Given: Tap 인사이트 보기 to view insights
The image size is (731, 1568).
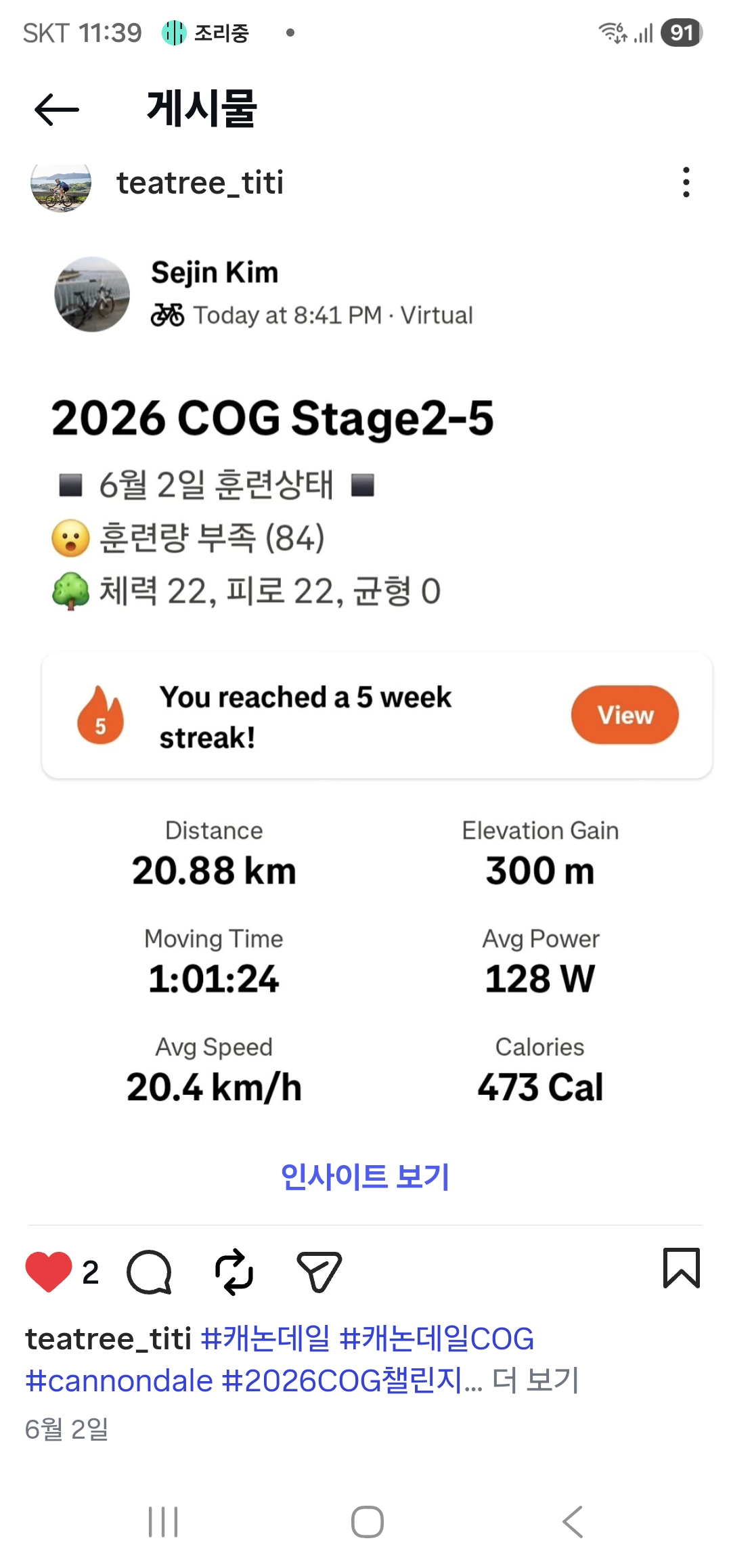Looking at the screenshot, I should tap(365, 1177).
